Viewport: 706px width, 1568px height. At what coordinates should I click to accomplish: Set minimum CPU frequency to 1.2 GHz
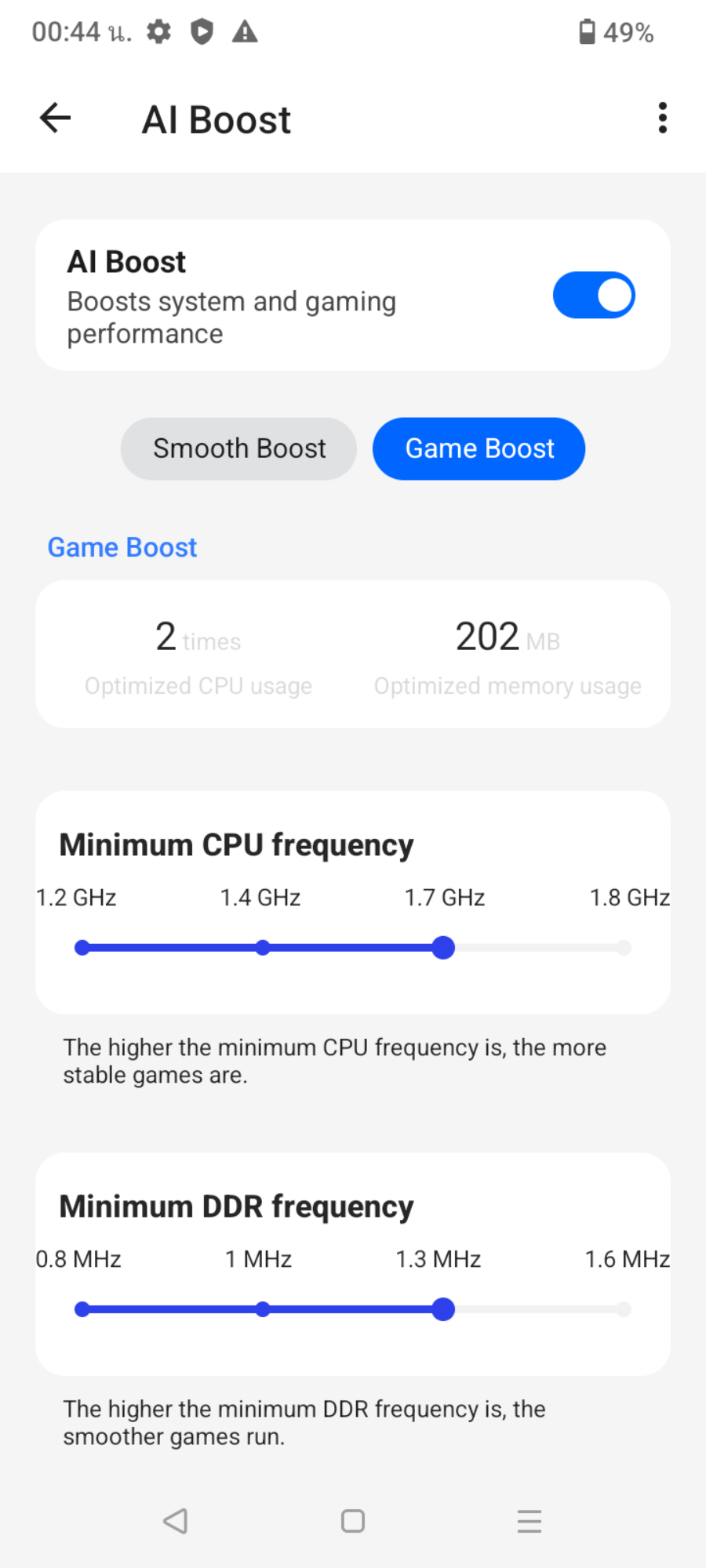(x=82, y=948)
